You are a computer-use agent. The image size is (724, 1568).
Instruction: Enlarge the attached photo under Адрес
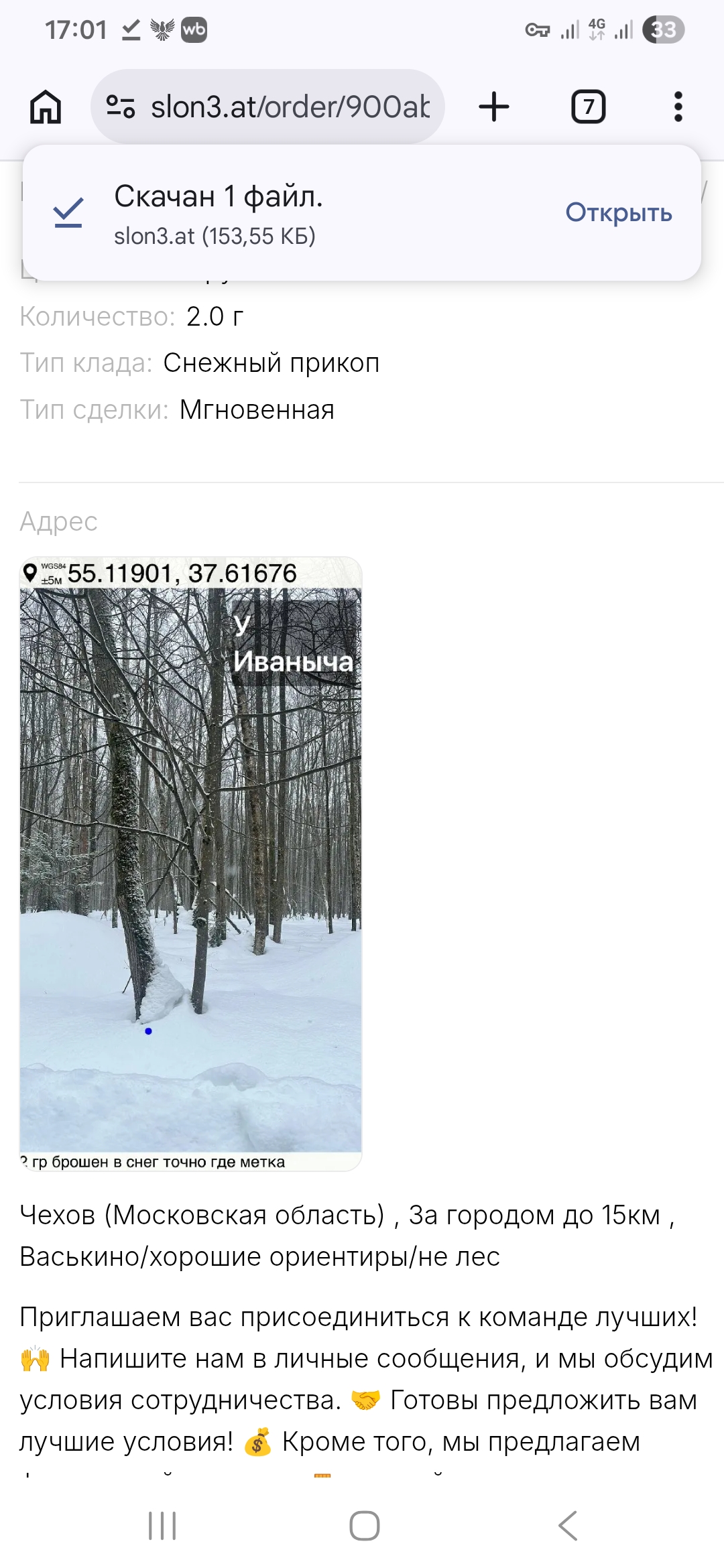(x=191, y=863)
